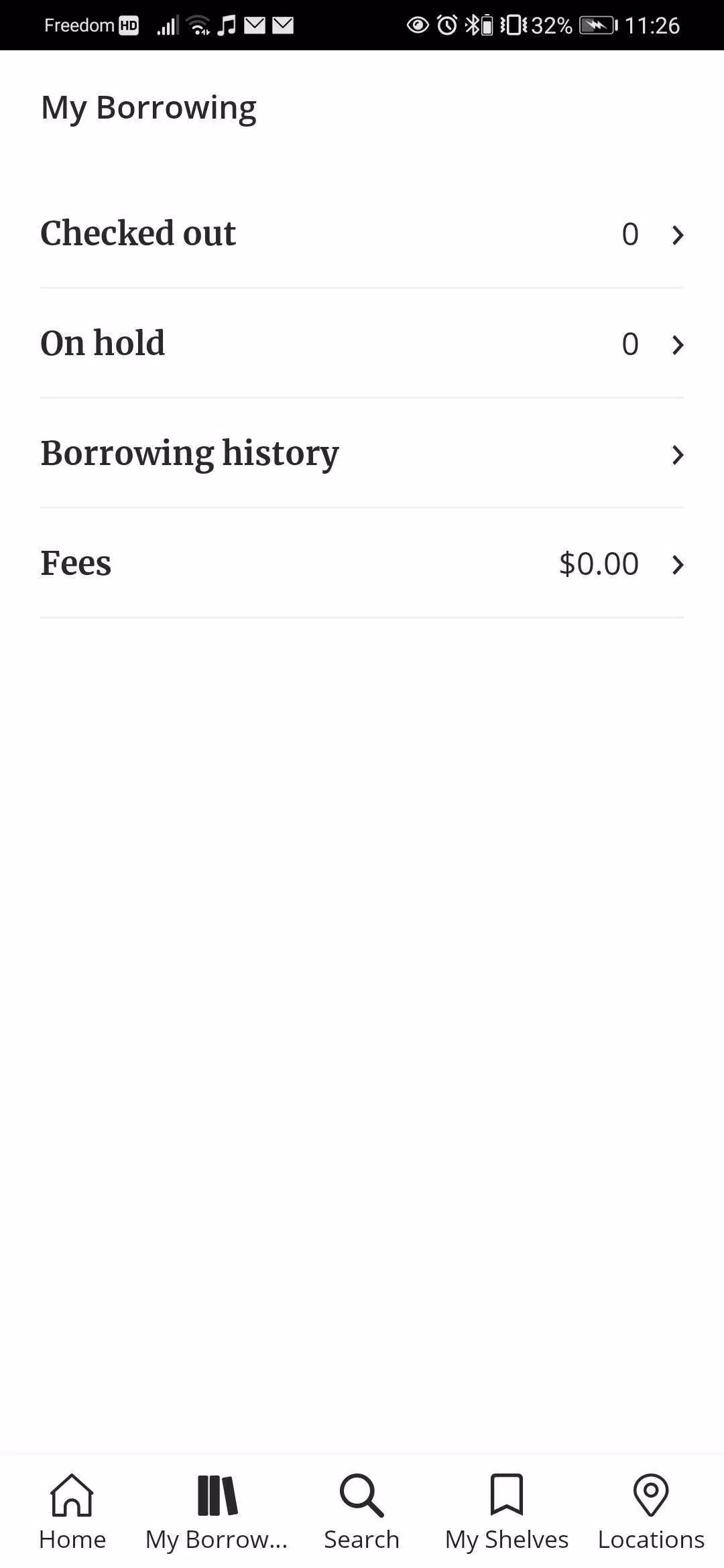Switch to the Search tab

click(x=362, y=1512)
